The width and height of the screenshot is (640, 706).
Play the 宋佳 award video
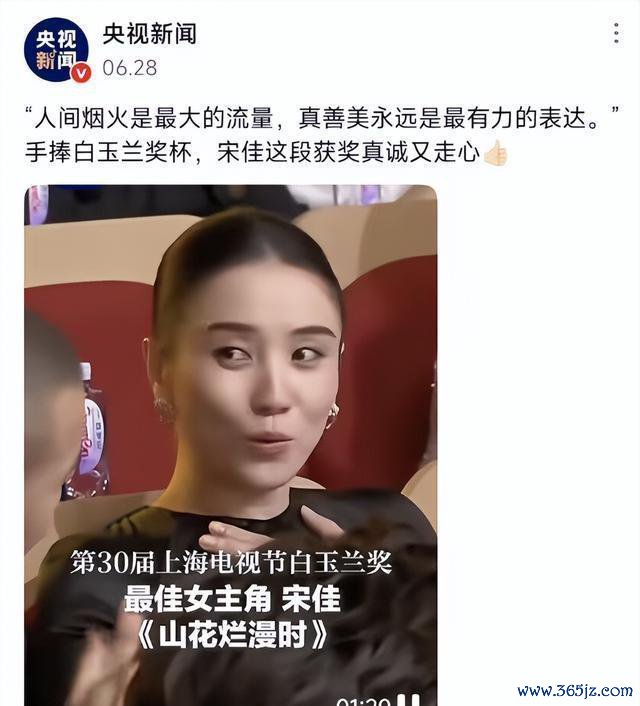pos(231,440)
